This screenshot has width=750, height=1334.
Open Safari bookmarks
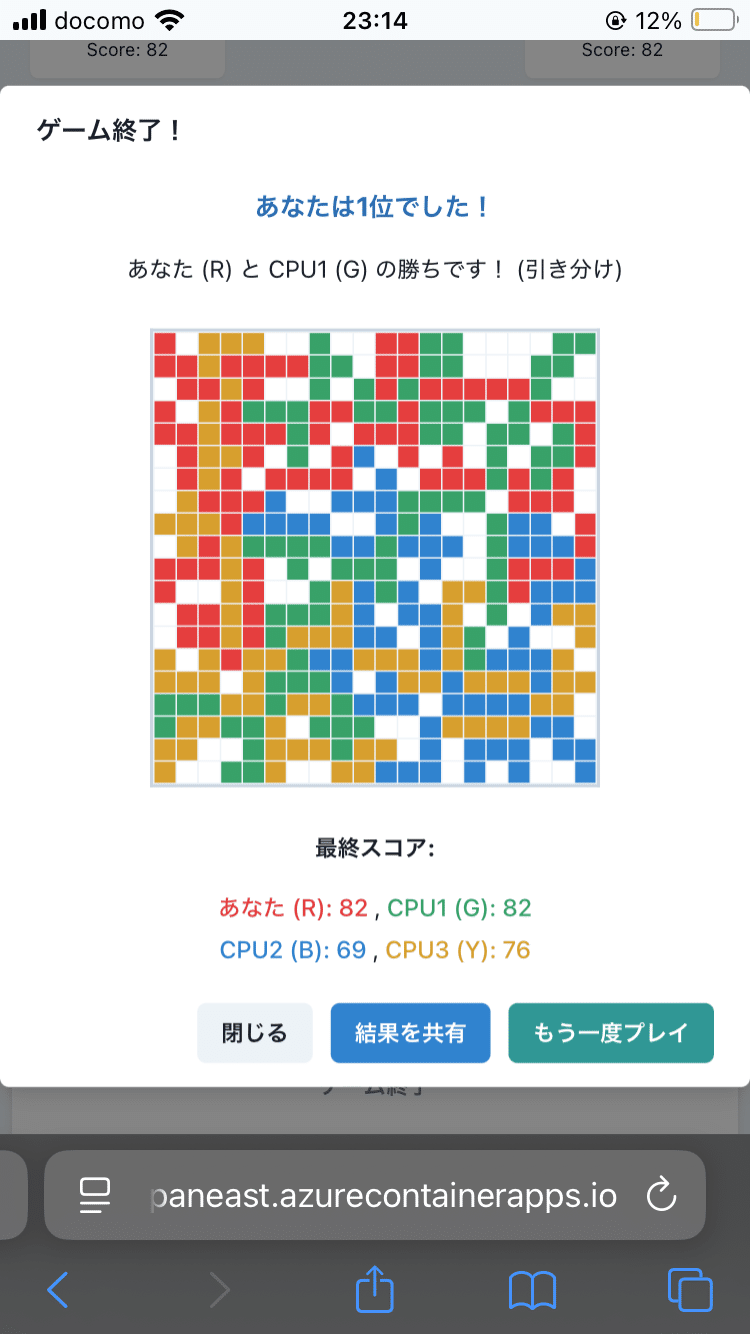(x=532, y=1291)
